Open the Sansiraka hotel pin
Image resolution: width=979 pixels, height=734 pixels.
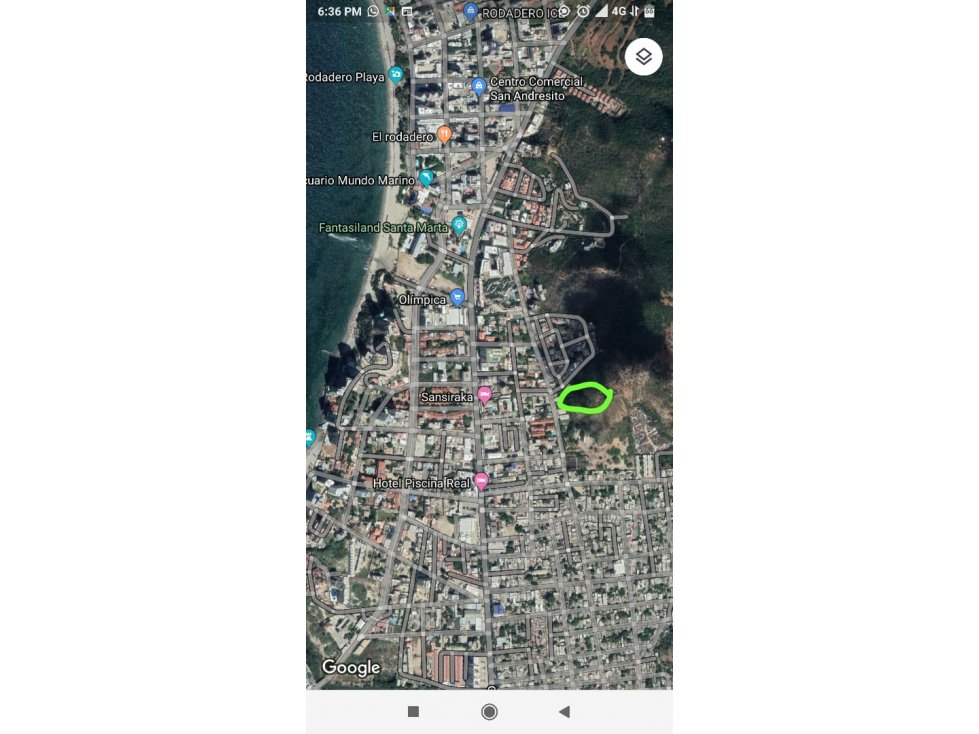pyautogui.click(x=484, y=395)
